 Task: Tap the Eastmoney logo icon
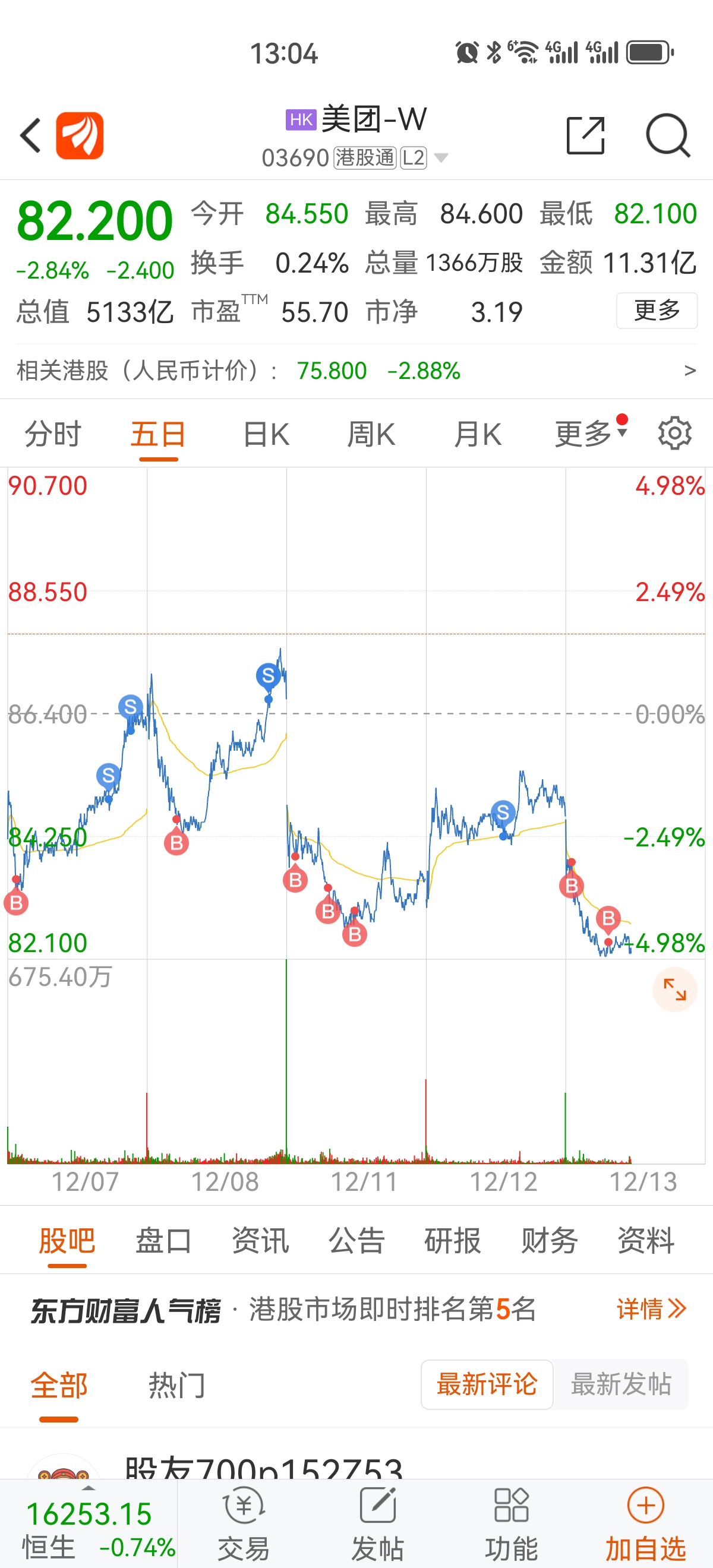81,137
